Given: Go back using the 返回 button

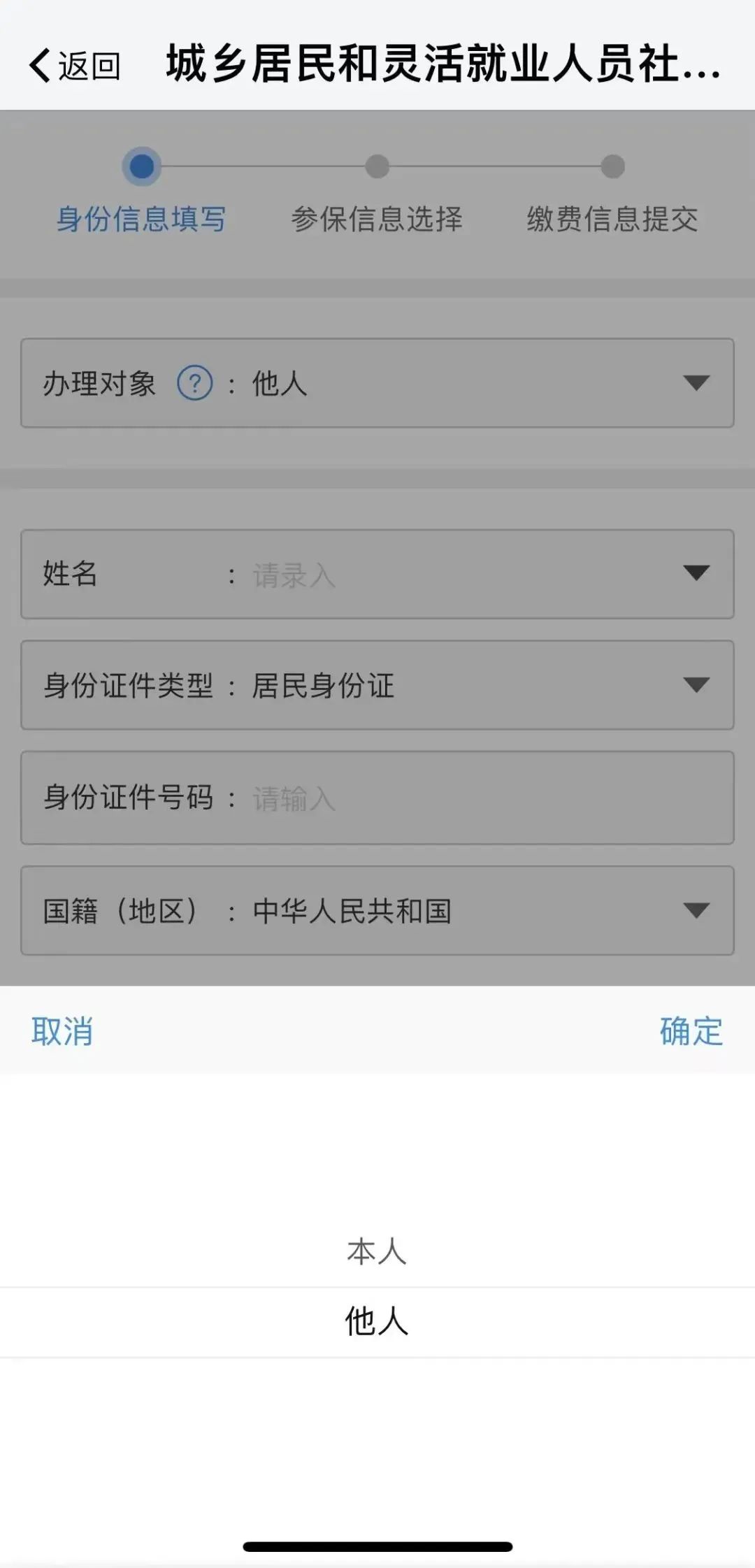Looking at the screenshot, I should [x=75, y=66].
